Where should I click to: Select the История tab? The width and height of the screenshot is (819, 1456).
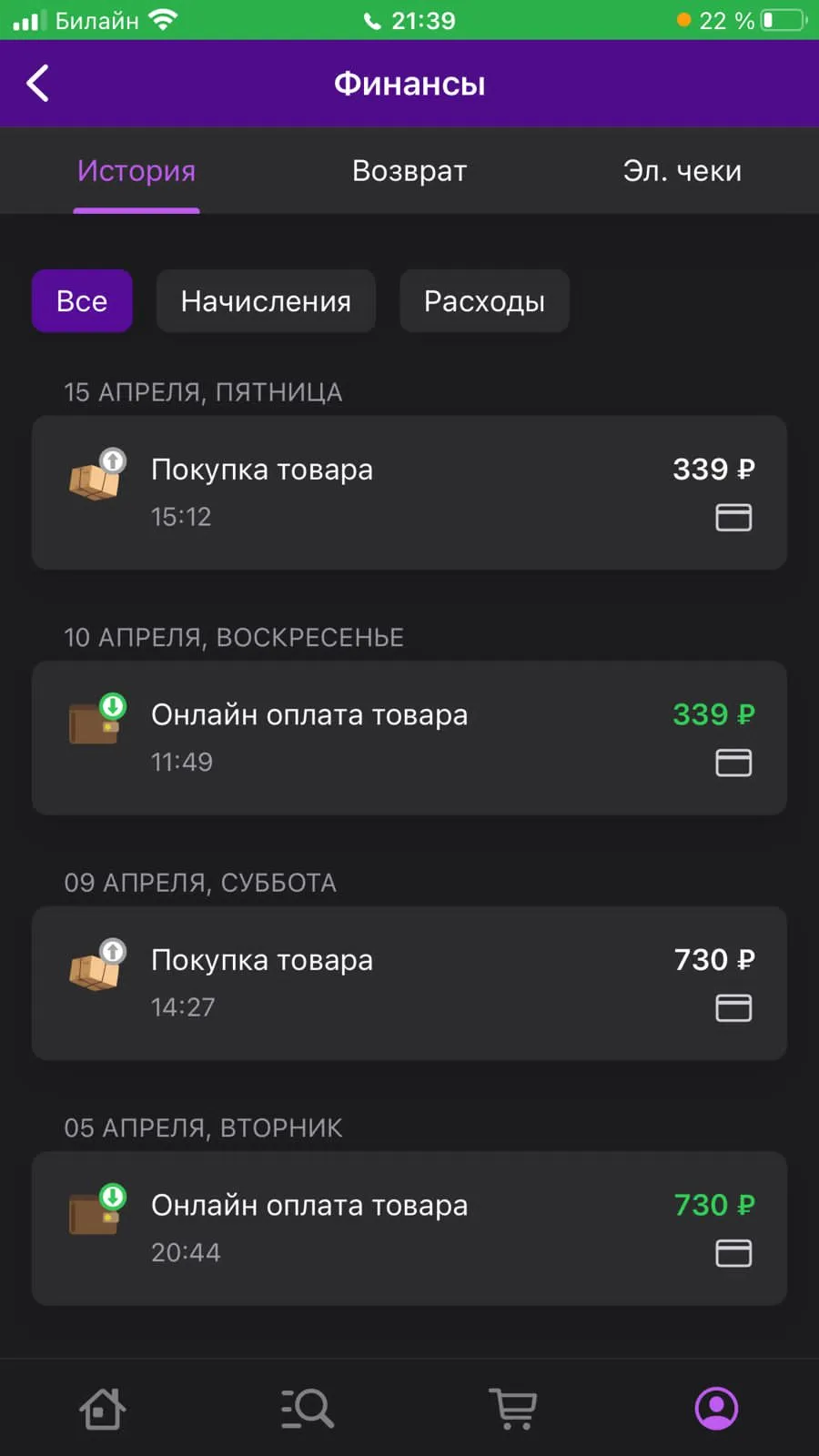coord(136,171)
